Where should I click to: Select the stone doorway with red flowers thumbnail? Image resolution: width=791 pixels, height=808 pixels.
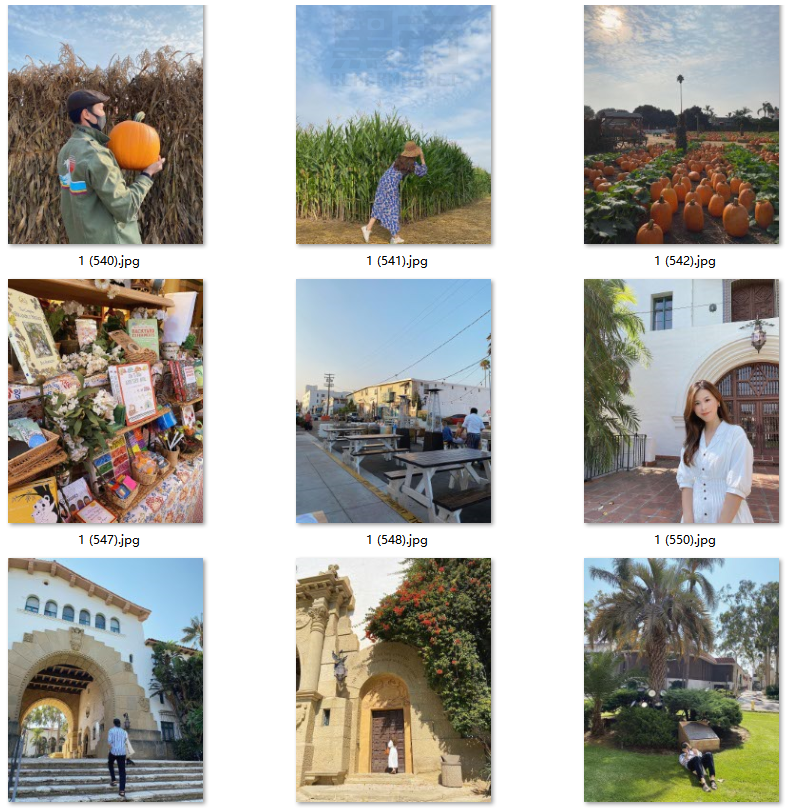393,680
